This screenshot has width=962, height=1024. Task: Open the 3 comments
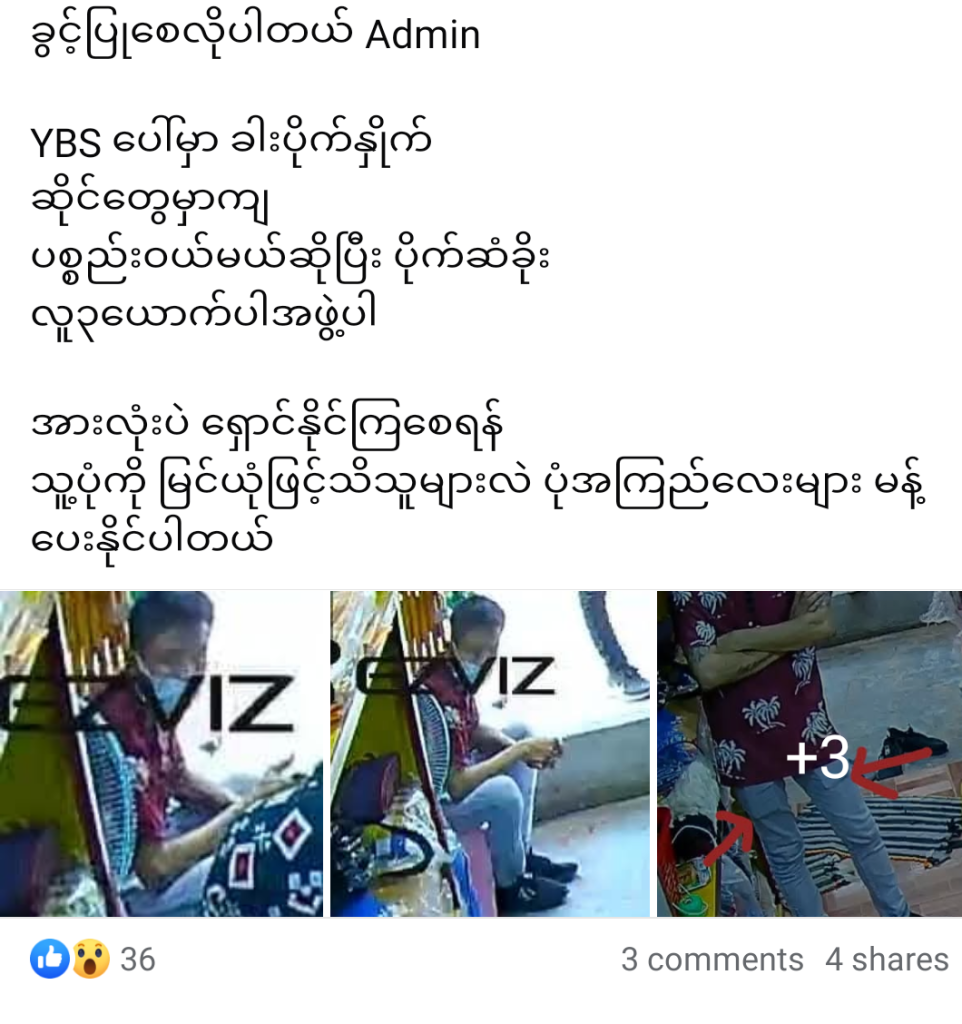point(711,960)
